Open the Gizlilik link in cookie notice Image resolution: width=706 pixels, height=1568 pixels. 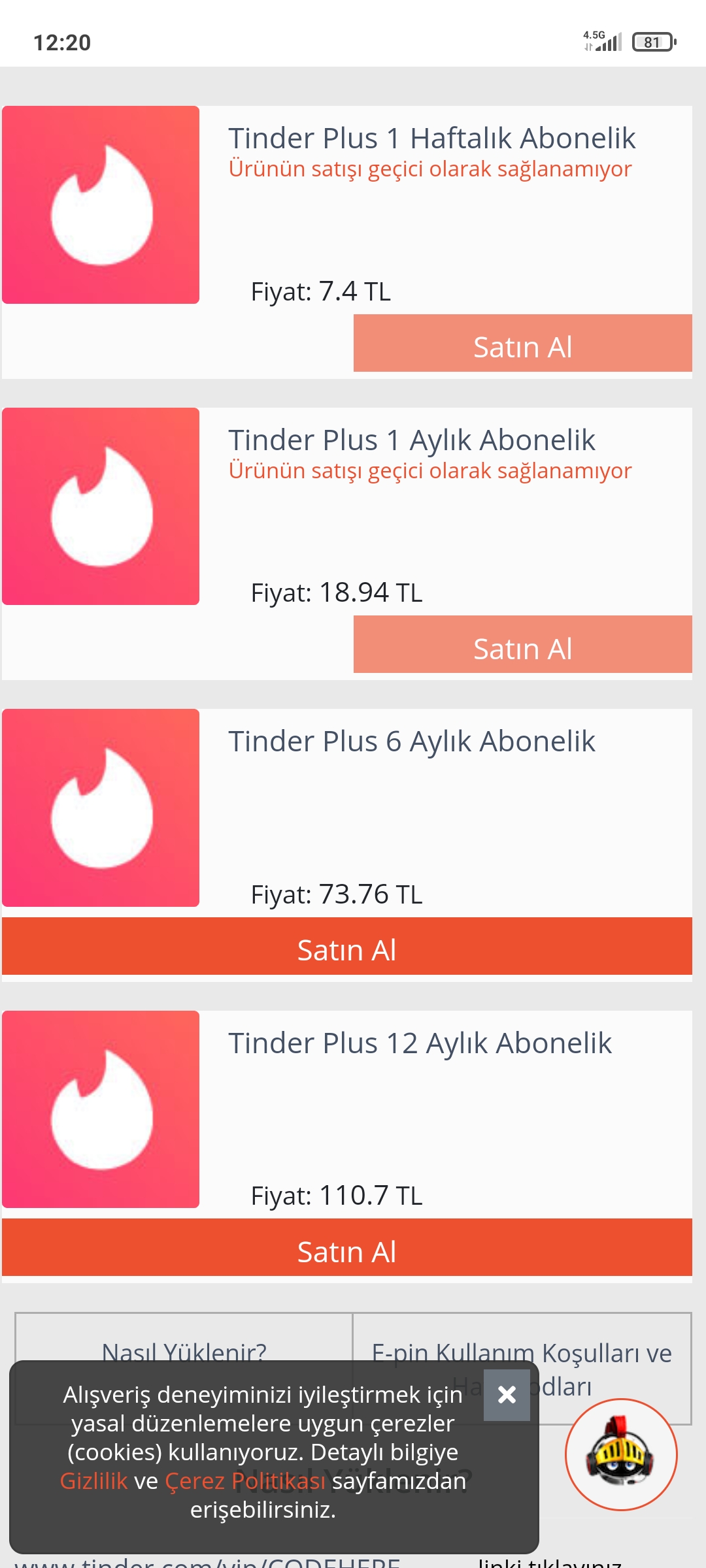click(x=93, y=1480)
